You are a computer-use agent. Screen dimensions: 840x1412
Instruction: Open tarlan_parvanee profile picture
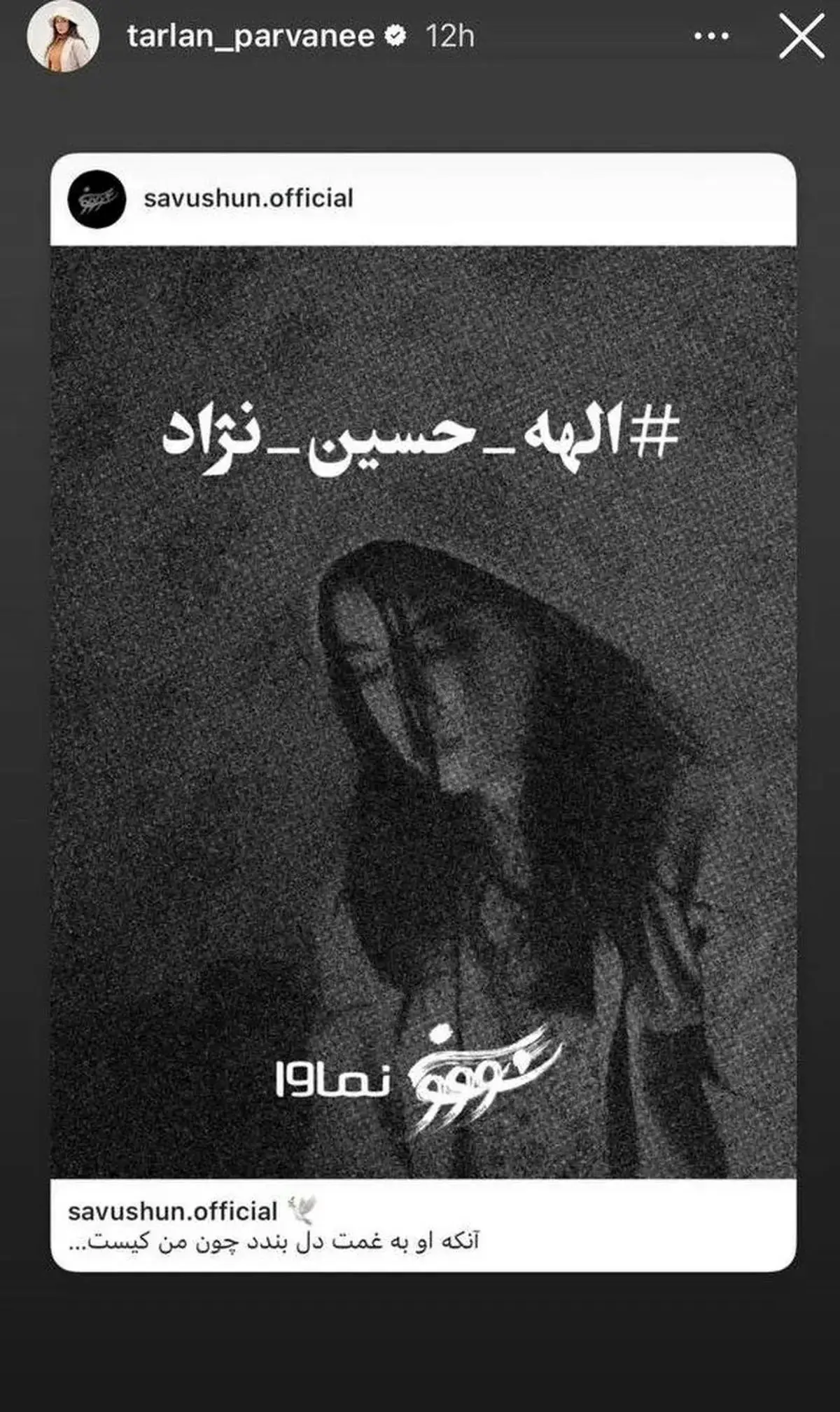[x=62, y=38]
